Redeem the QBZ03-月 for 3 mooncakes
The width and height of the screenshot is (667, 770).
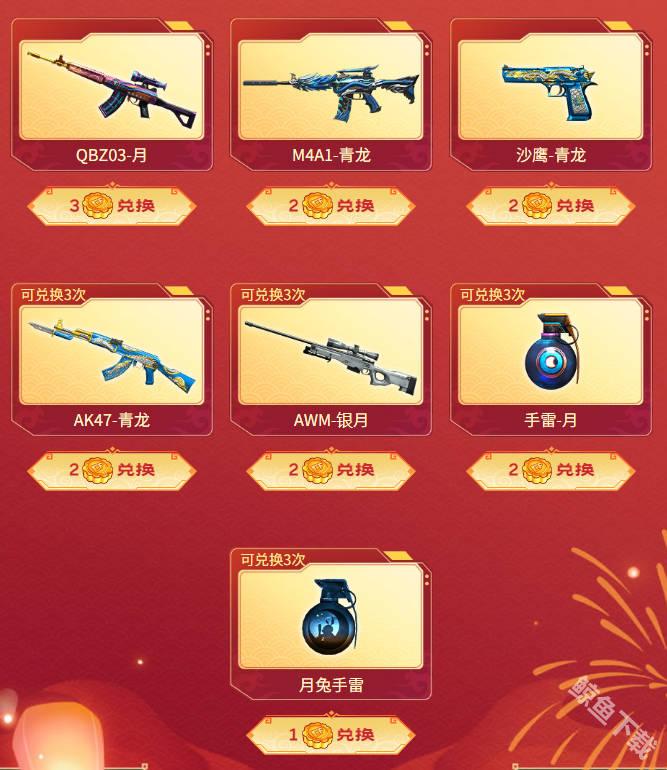point(112,206)
